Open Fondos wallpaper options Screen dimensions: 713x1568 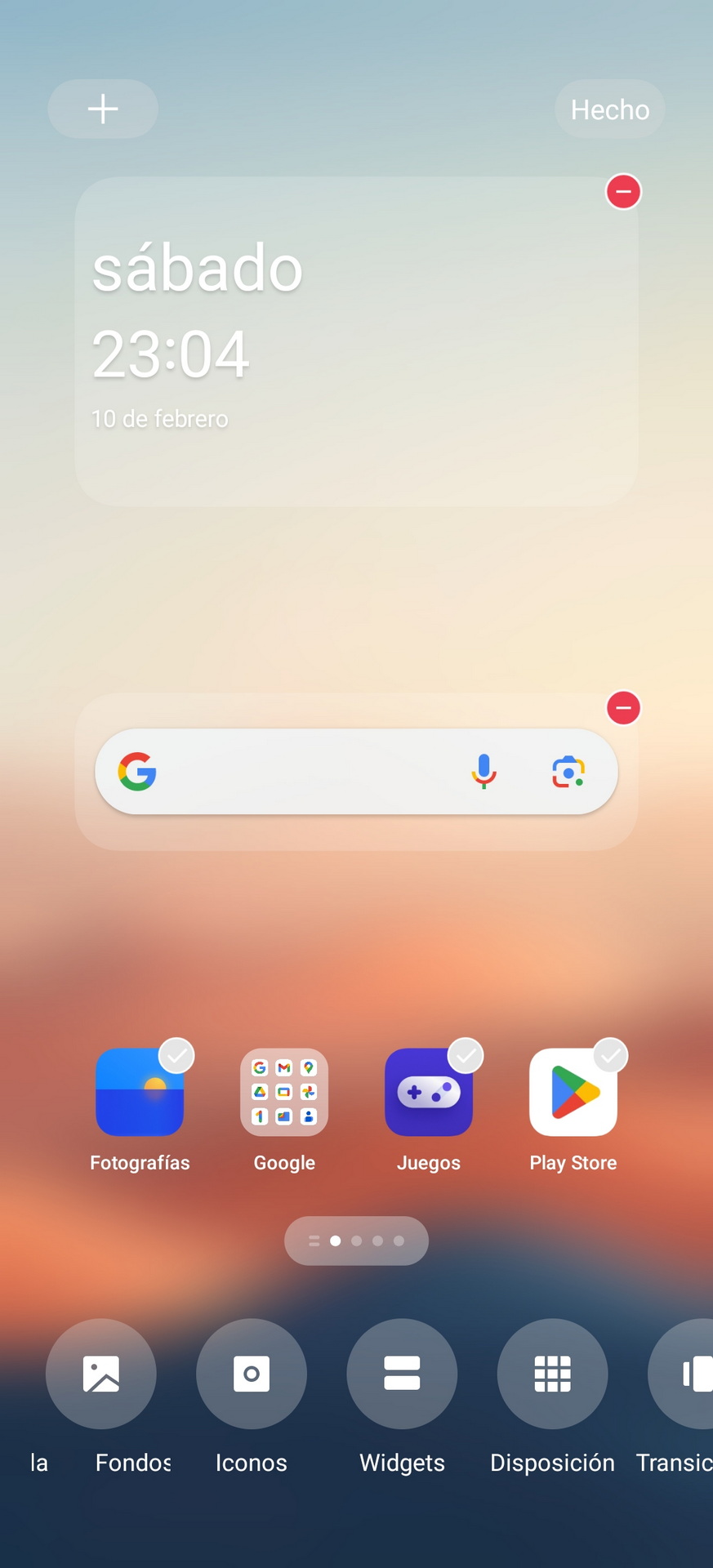coord(101,1374)
